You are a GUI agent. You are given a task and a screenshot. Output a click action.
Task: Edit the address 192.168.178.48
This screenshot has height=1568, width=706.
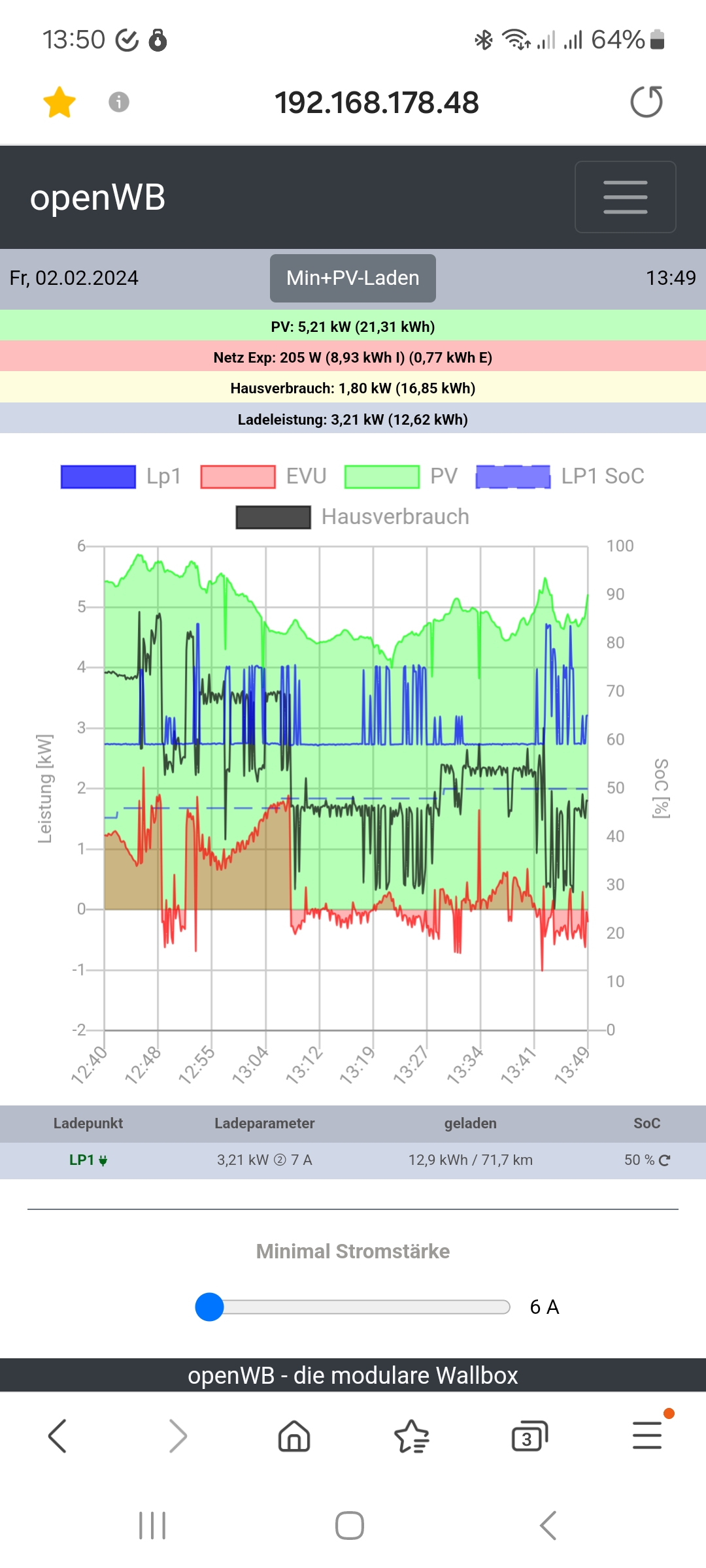[377, 103]
